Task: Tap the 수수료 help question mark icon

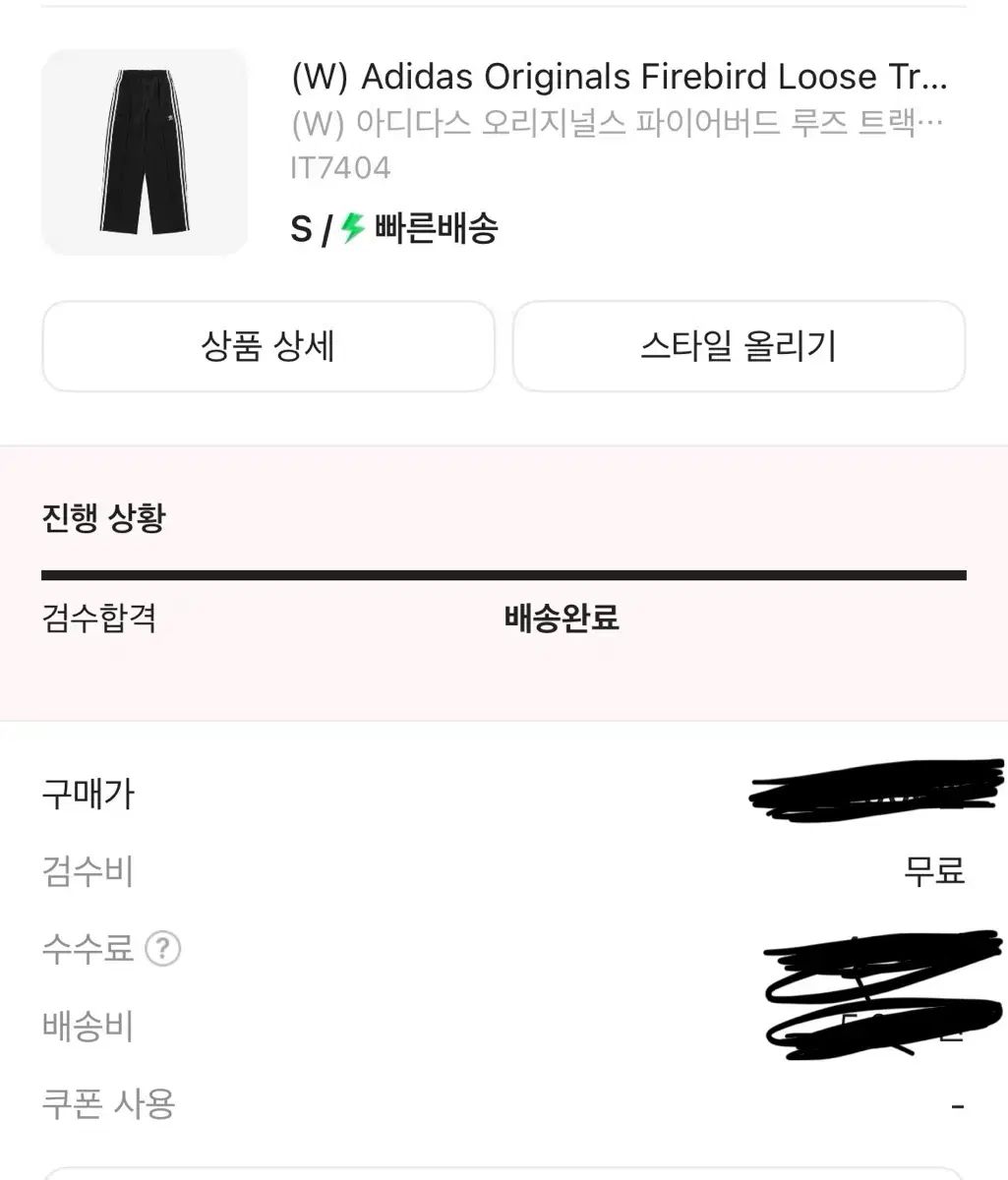Action: pyautogui.click(x=163, y=949)
